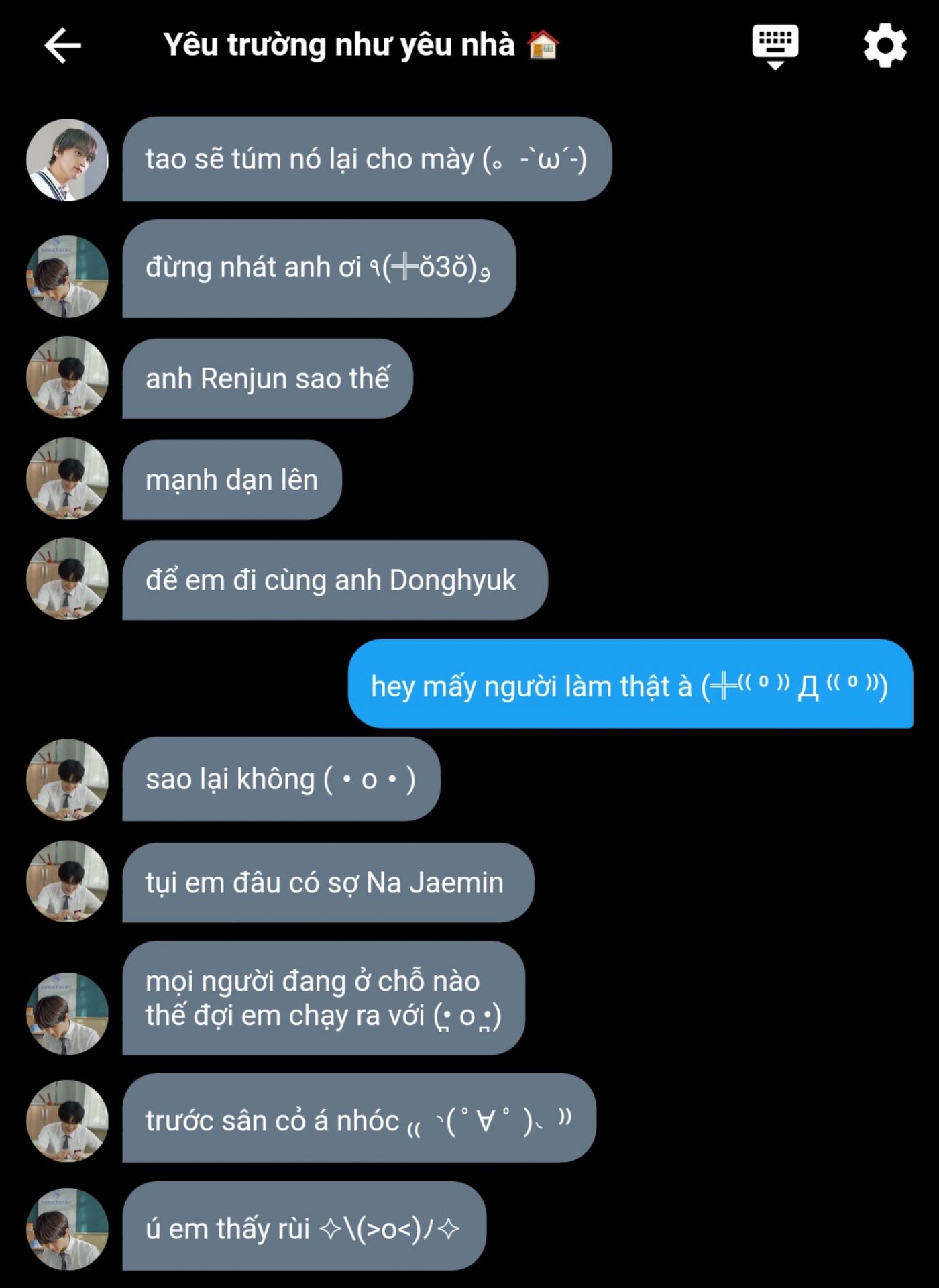Open chat settings gear icon
The width and height of the screenshot is (939, 1288).
click(884, 46)
